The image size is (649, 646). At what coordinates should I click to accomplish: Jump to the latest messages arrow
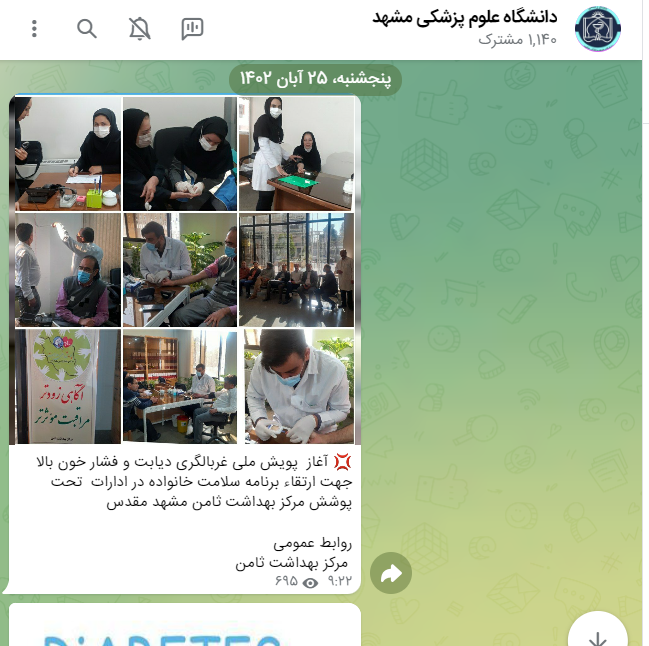pos(597,637)
